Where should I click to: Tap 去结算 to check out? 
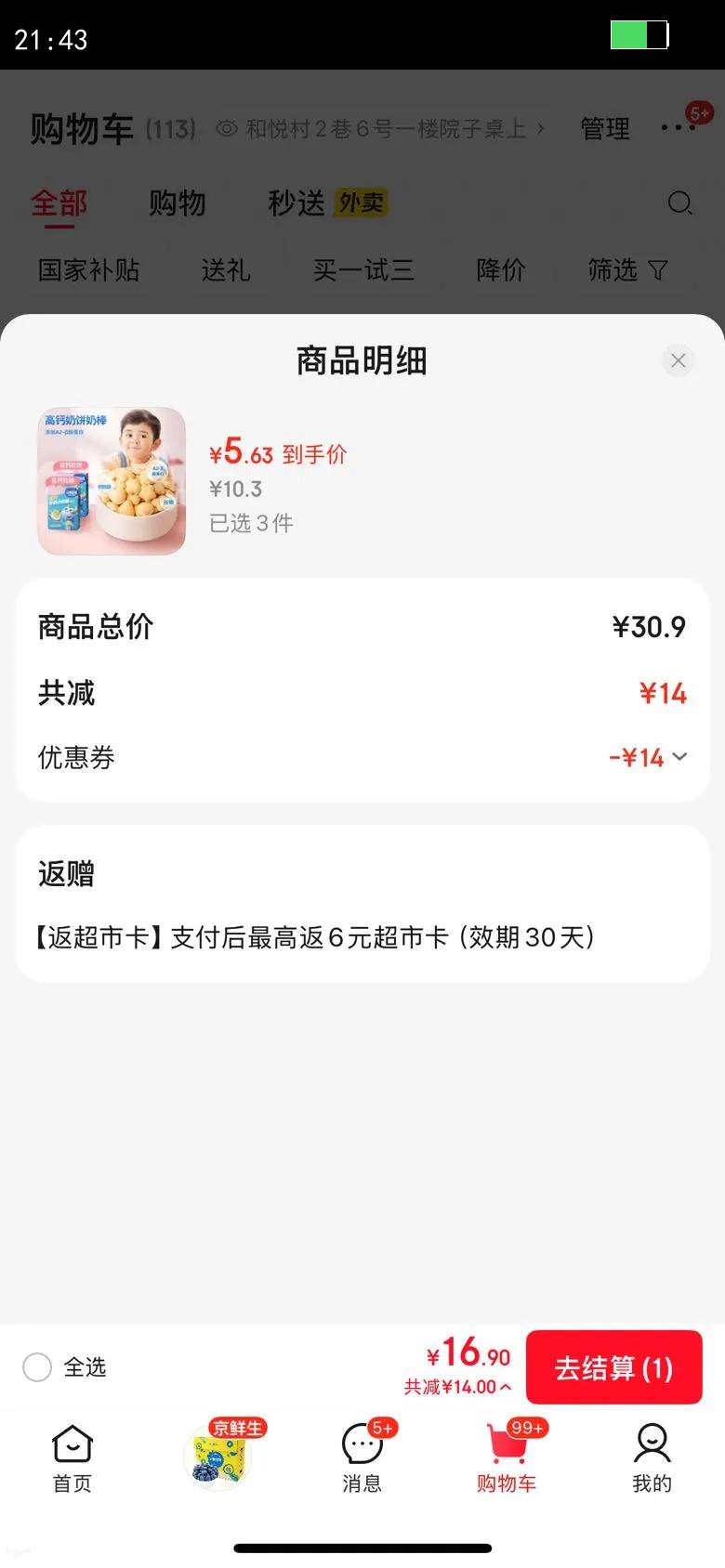tap(613, 1367)
